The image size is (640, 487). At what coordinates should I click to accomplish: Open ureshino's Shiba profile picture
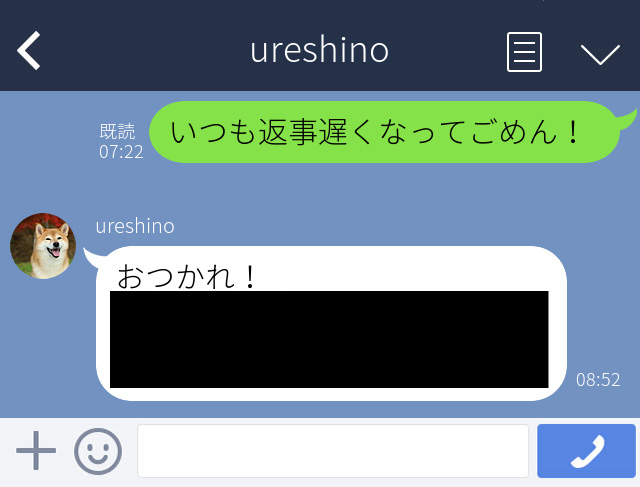[43, 246]
